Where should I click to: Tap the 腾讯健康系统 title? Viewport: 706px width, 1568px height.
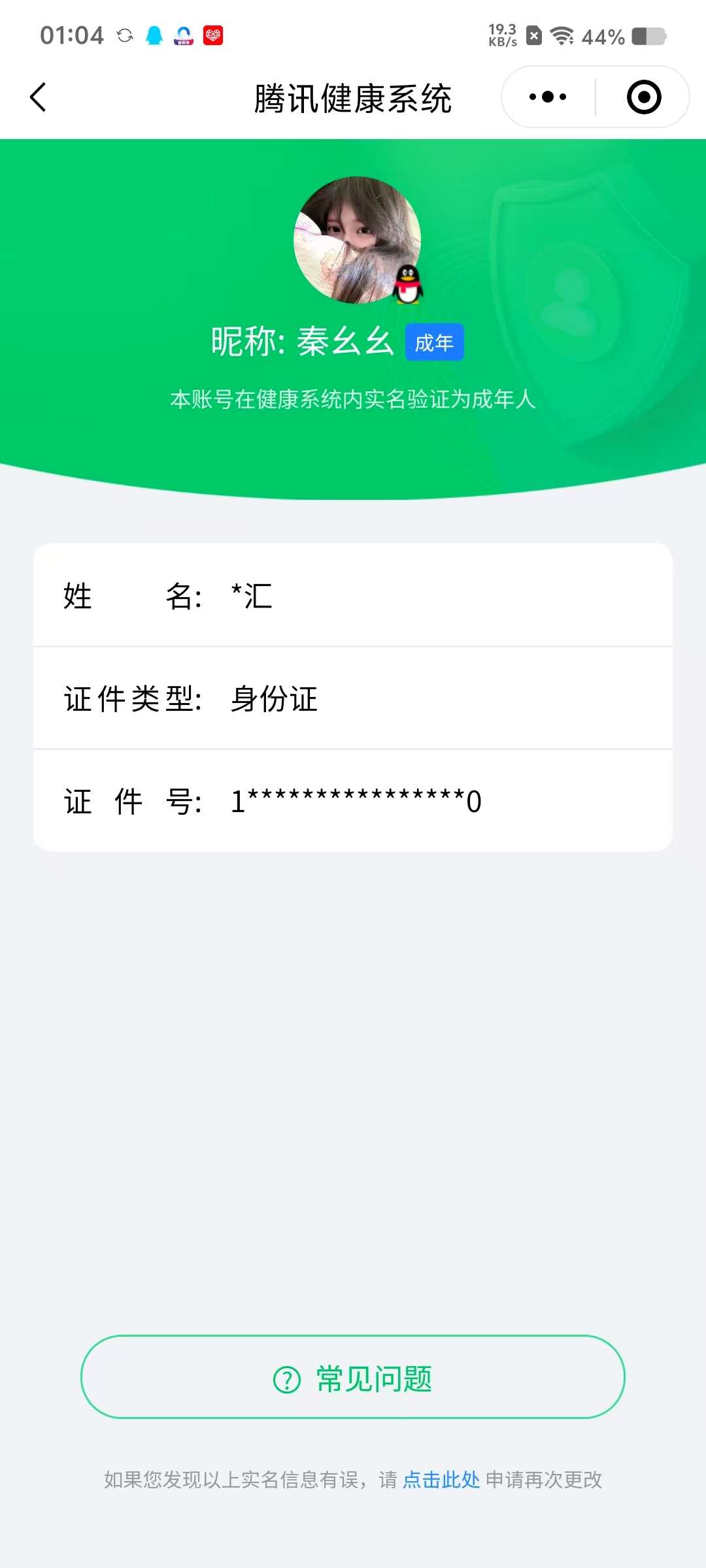pos(353,96)
